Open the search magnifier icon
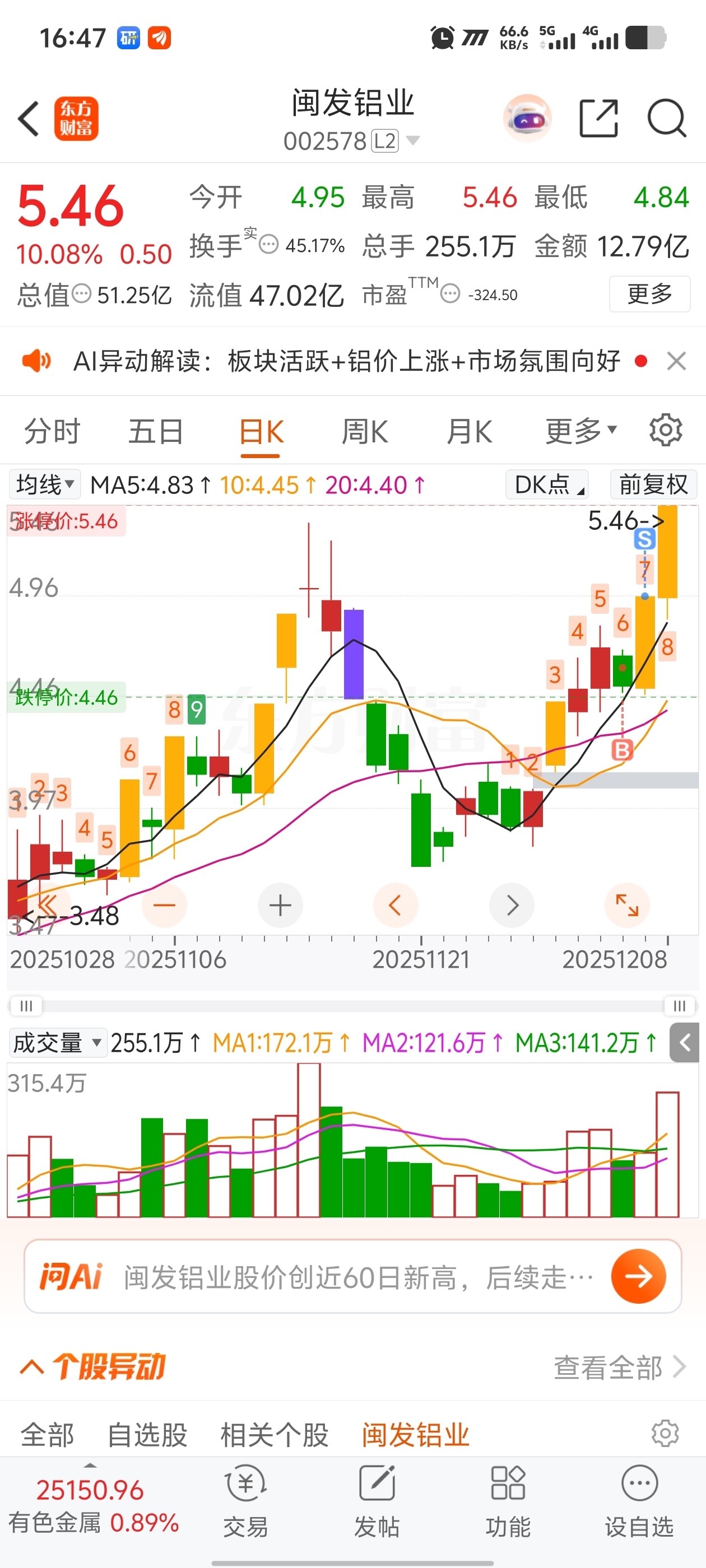706x1568 pixels. [x=666, y=118]
